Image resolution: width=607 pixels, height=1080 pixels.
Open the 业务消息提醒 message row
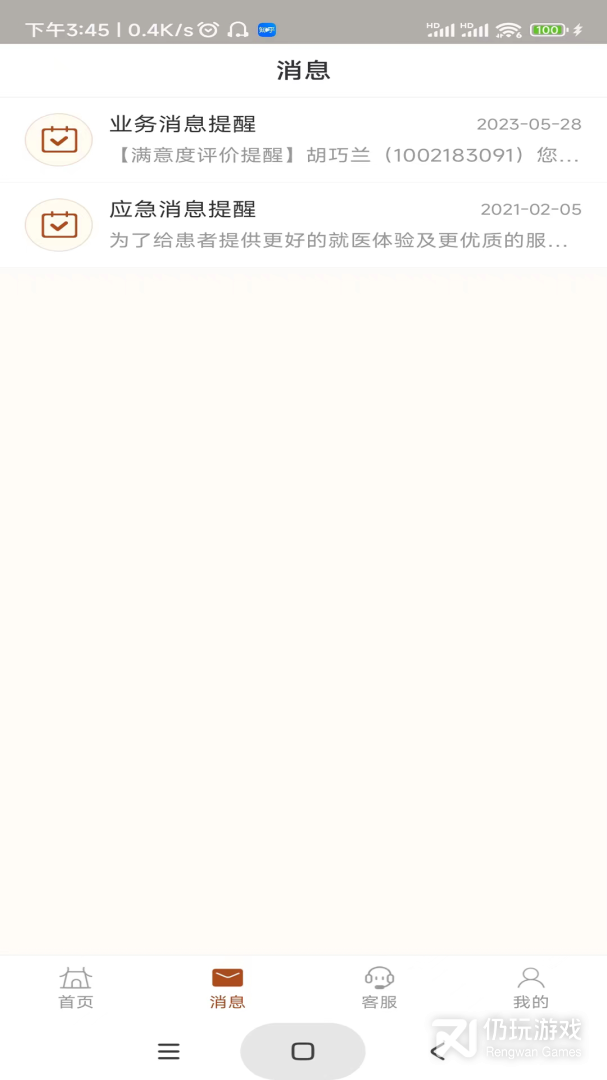click(303, 140)
